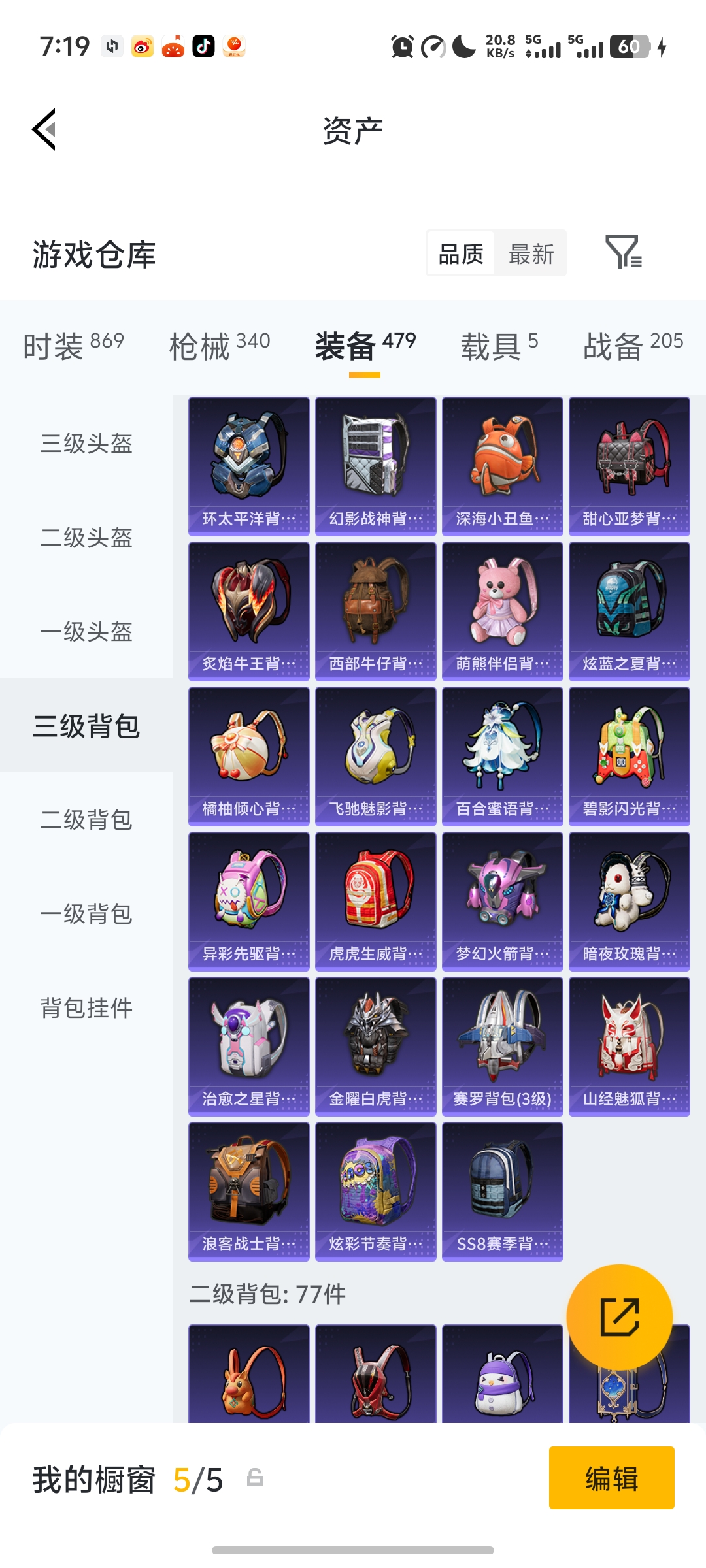This screenshot has height=1568, width=706.
Task: Select the 载具 tab
Action: [x=499, y=345]
